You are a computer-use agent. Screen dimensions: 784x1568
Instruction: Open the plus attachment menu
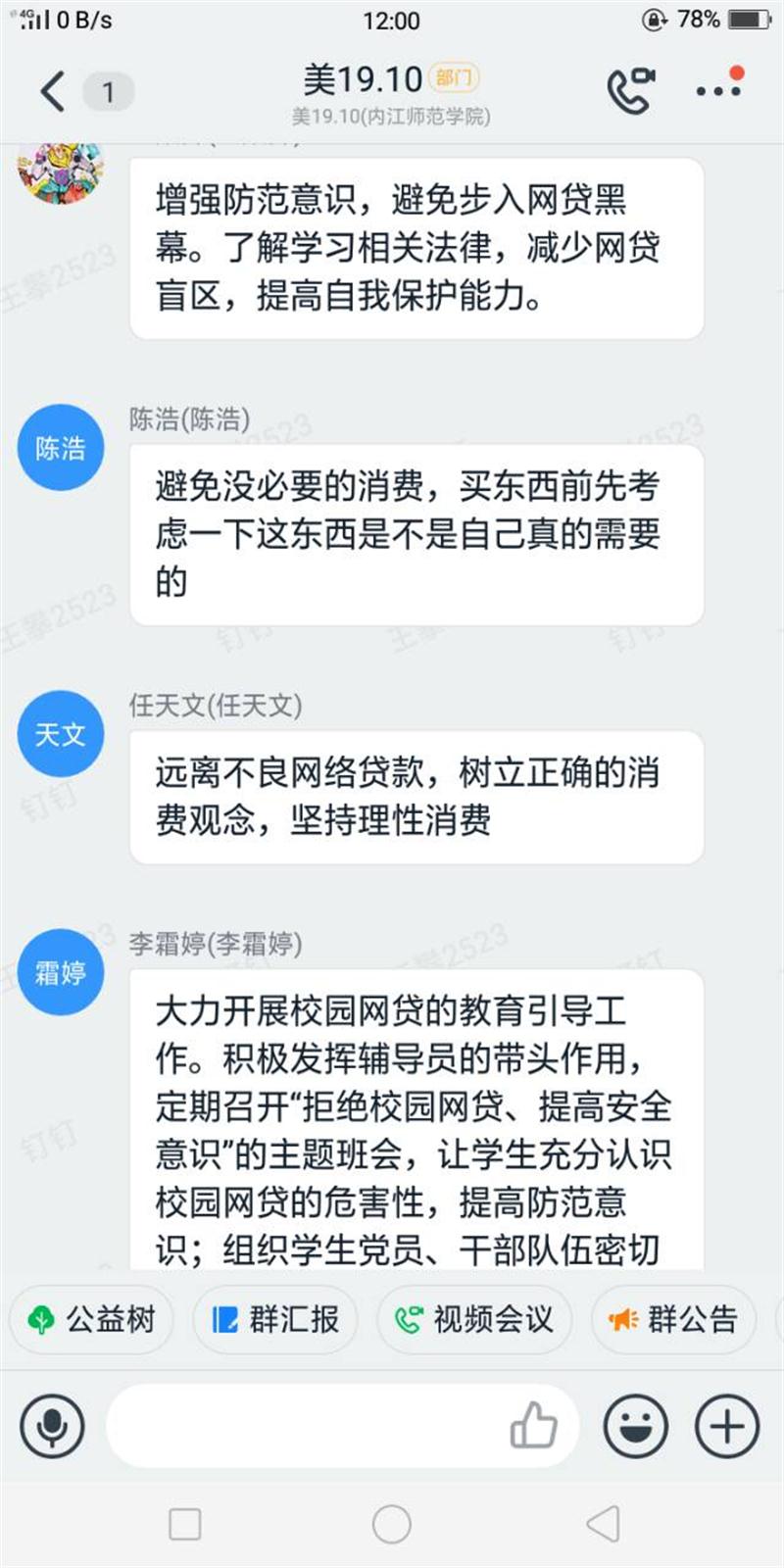click(727, 1426)
